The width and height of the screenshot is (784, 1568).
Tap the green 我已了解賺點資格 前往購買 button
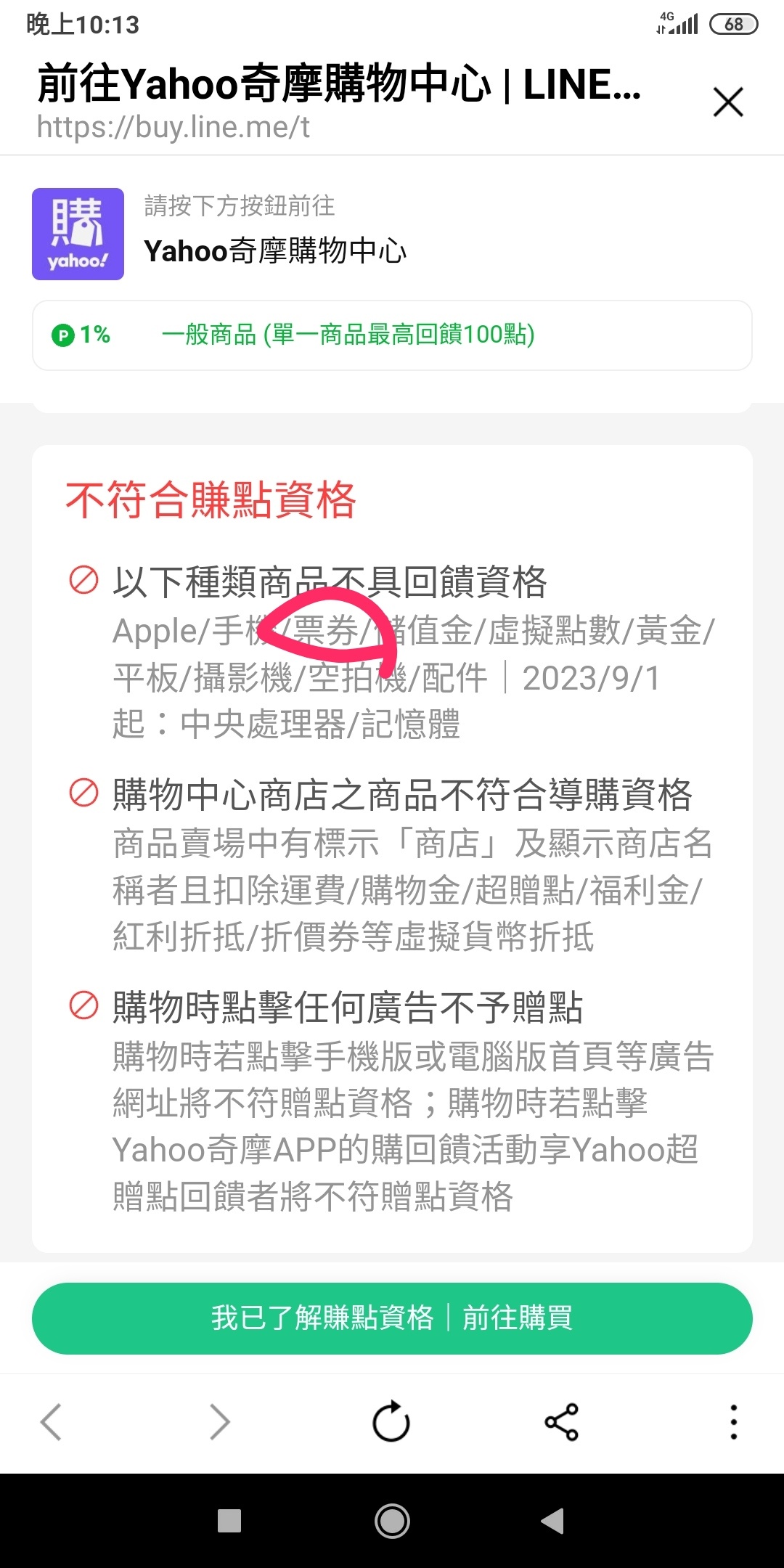click(392, 1318)
